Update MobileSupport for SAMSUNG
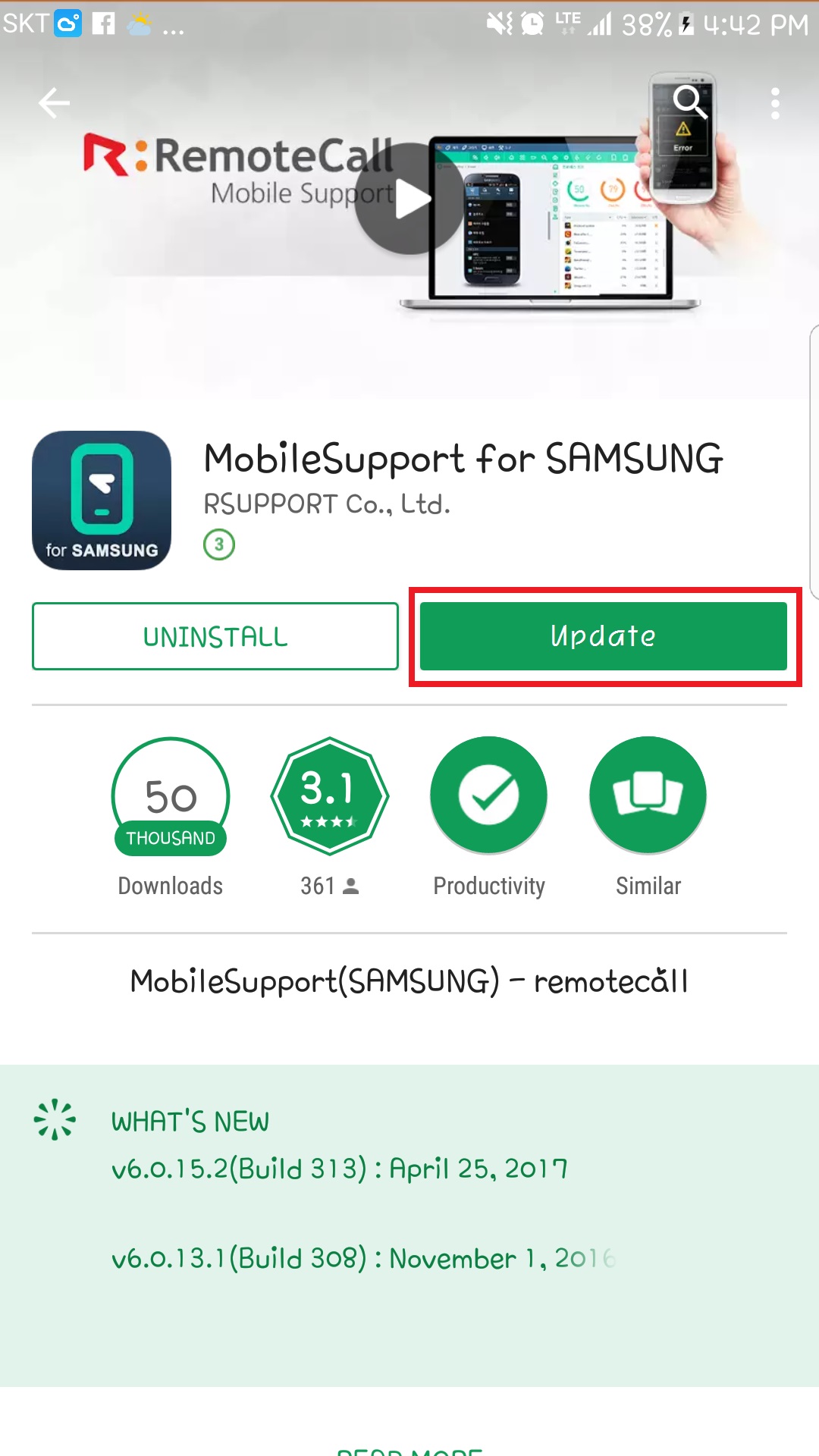The width and height of the screenshot is (819, 1456). (x=604, y=636)
